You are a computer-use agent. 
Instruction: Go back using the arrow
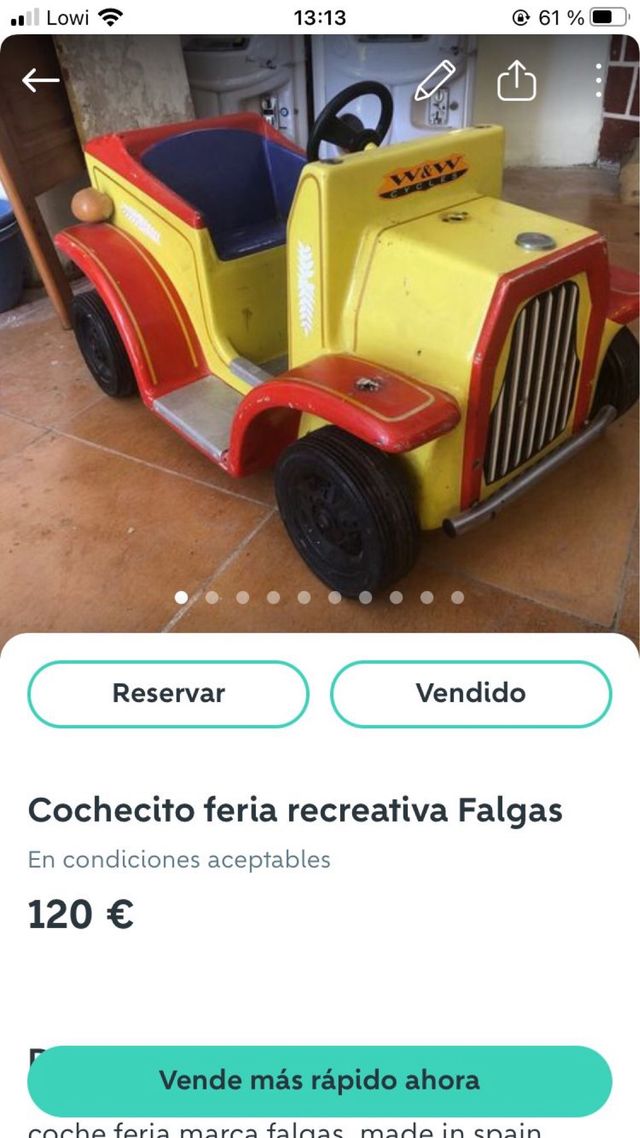(x=40, y=80)
